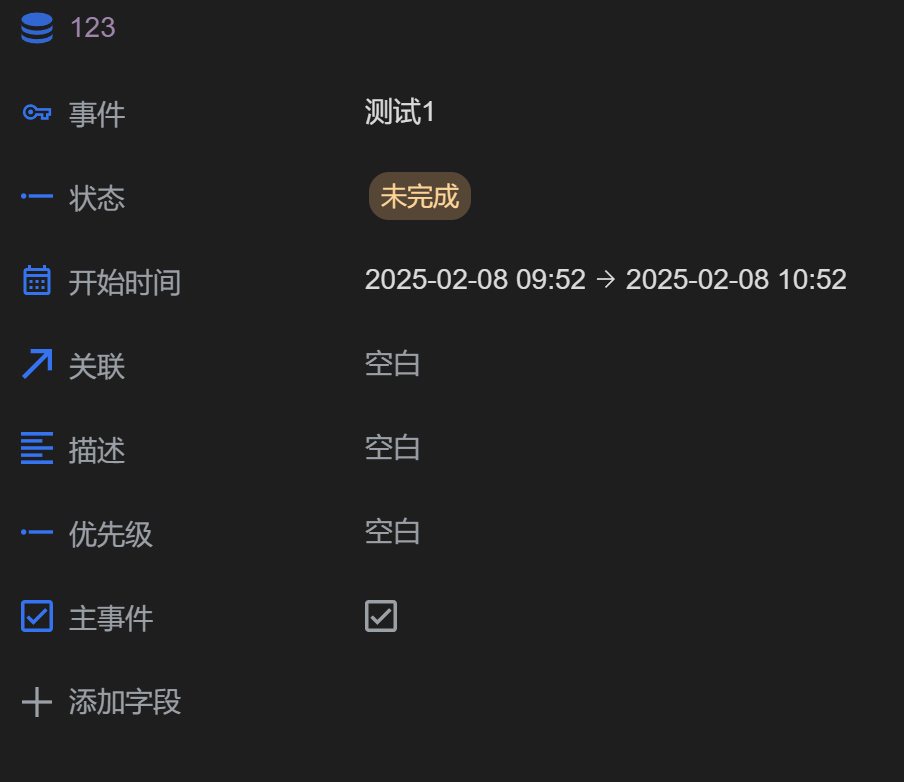
Task: Open the 123 database link
Action: pyautogui.click(x=92, y=28)
